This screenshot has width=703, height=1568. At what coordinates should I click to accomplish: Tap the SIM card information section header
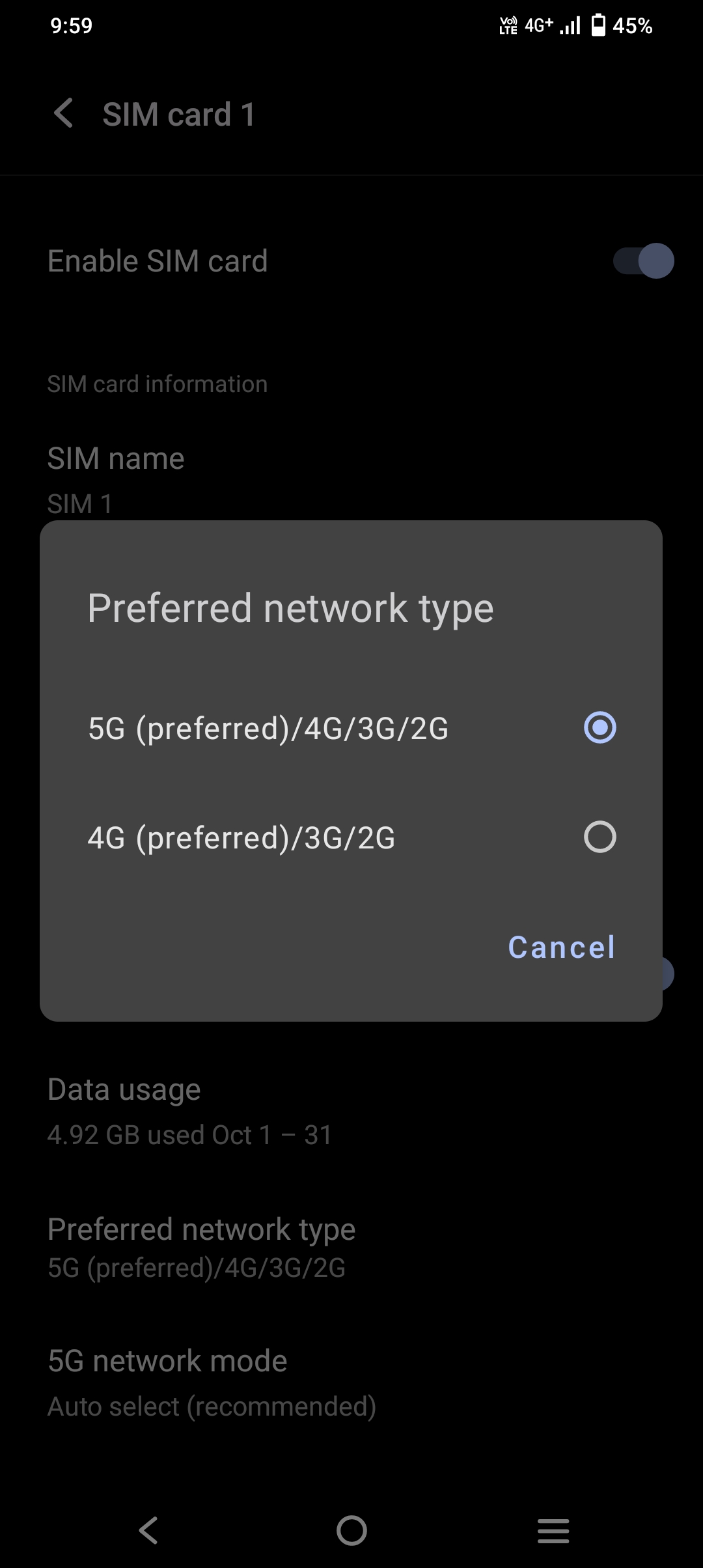[x=157, y=384]
